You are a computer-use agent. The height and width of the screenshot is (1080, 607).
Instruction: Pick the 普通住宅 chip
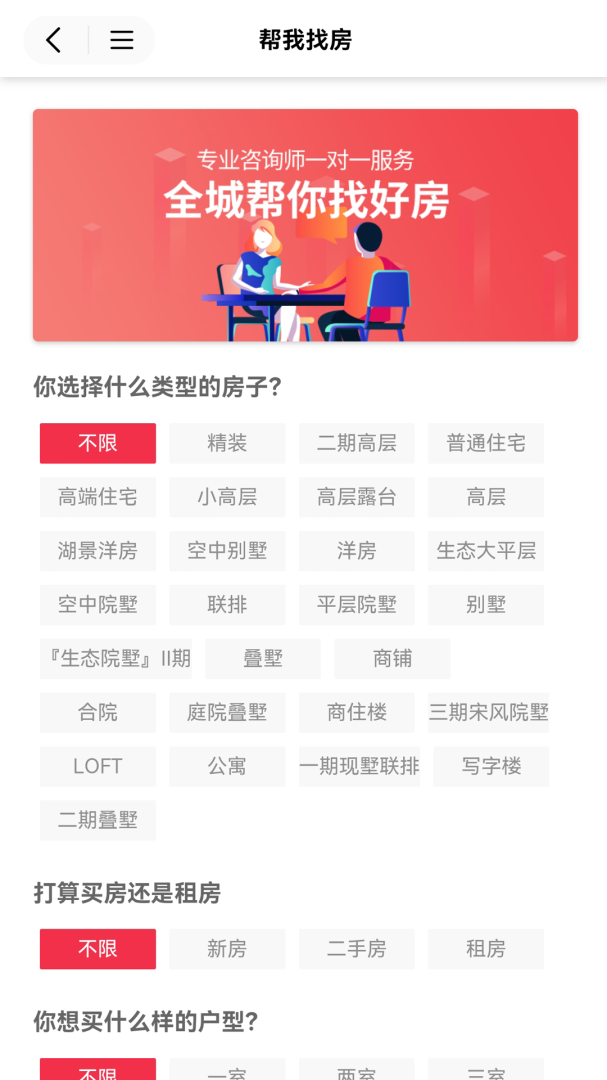pyautogui.click(x=486, y=443)
